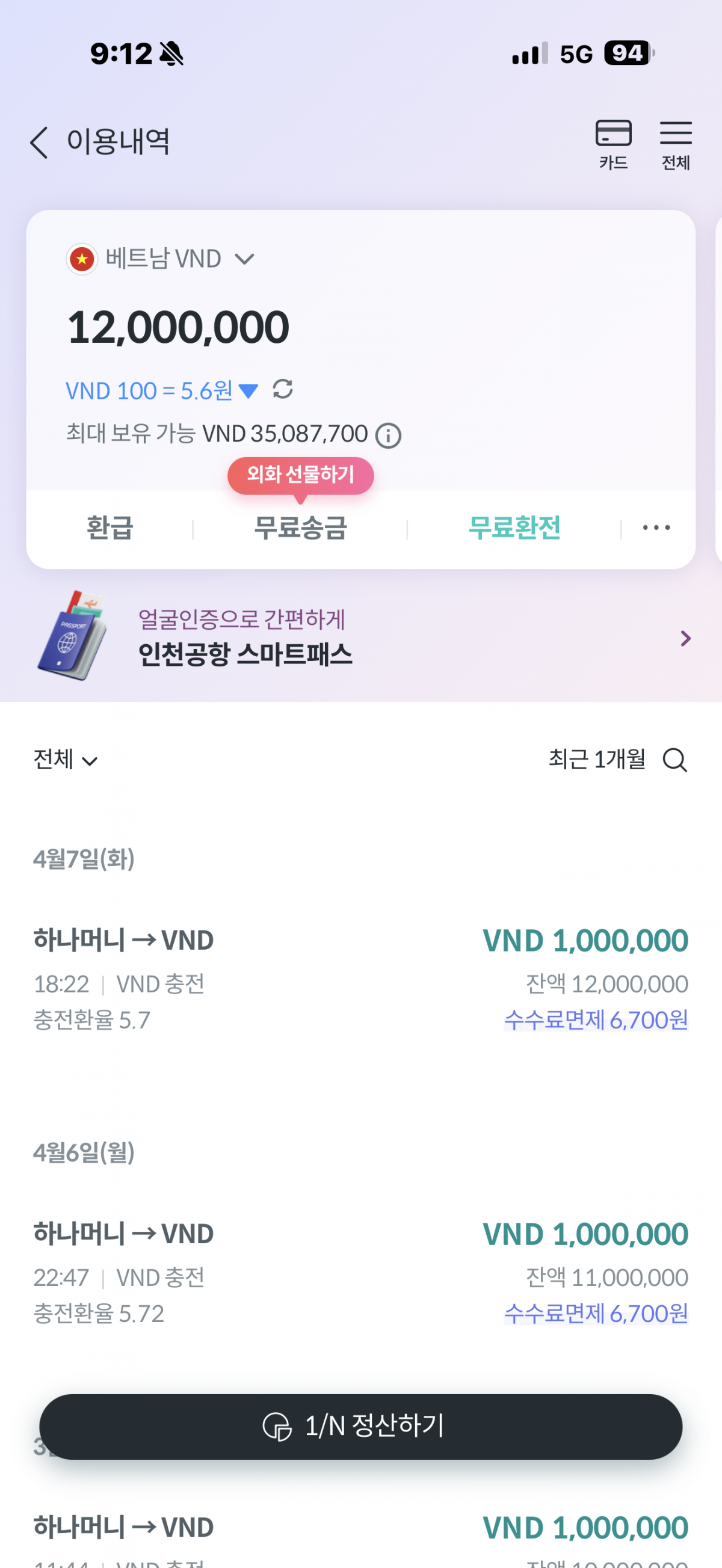Tap the 외화 선물하기 bubble

point(301,475)
